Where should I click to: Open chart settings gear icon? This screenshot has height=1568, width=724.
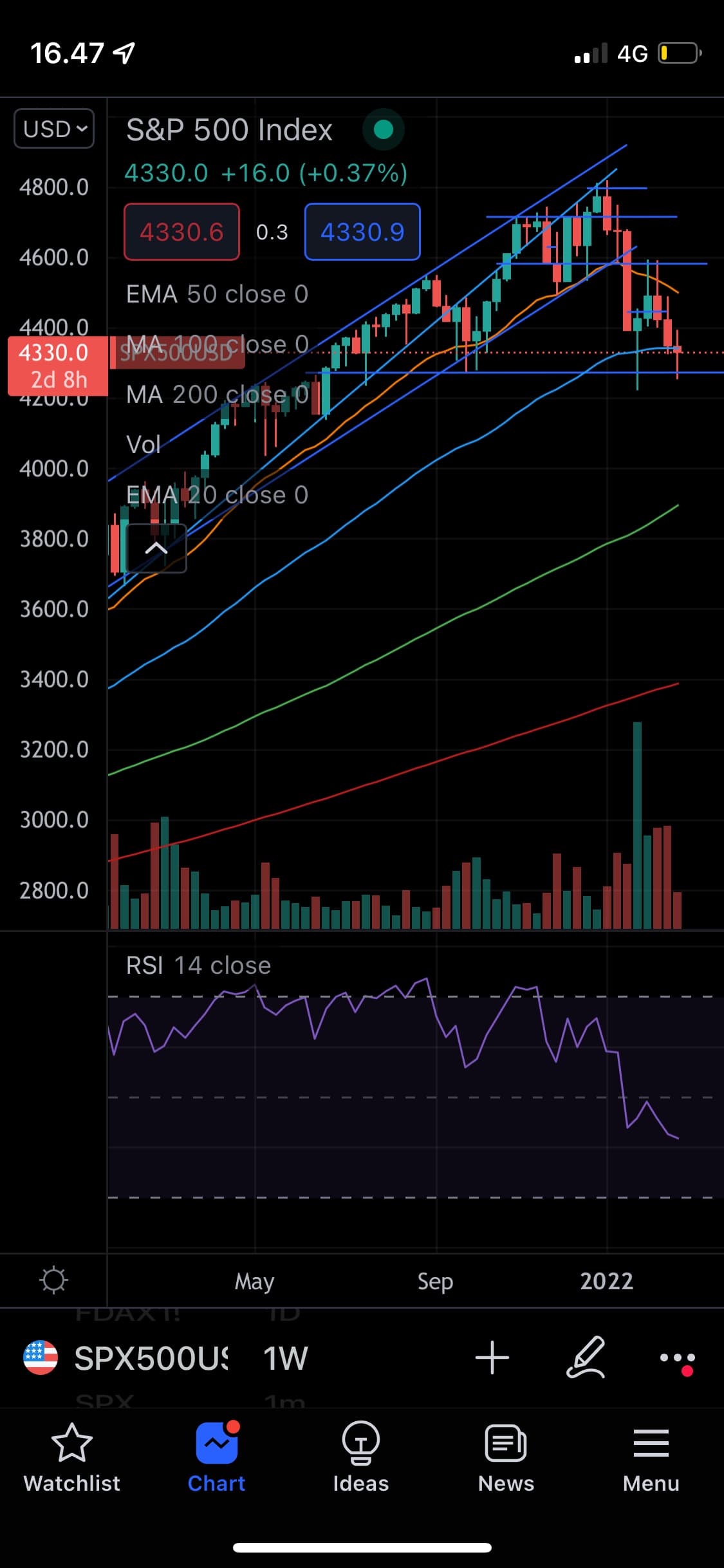[x=53, y=1280]
